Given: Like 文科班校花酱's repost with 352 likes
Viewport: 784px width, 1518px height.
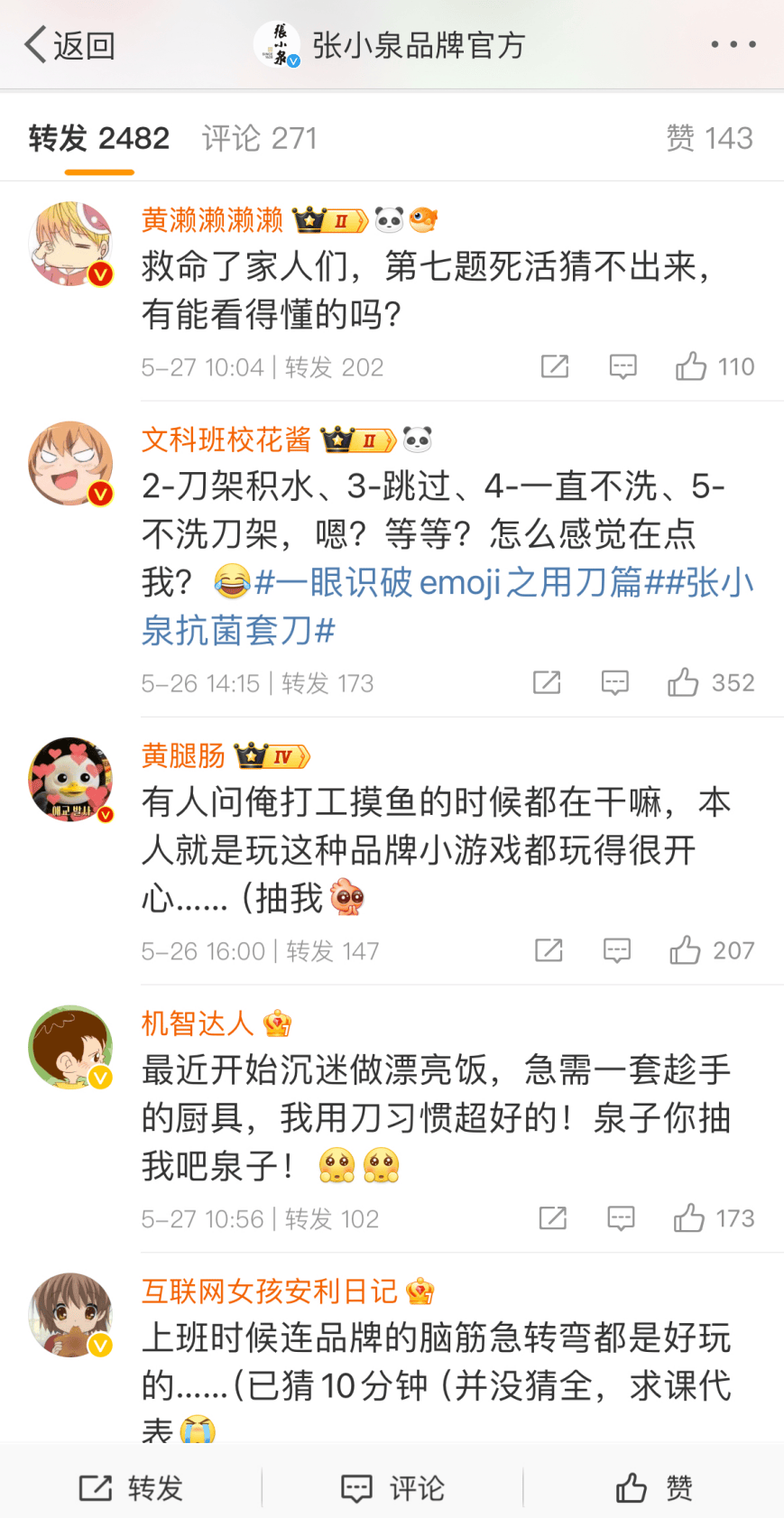Looking at the screenshot, I should (711, 682).
